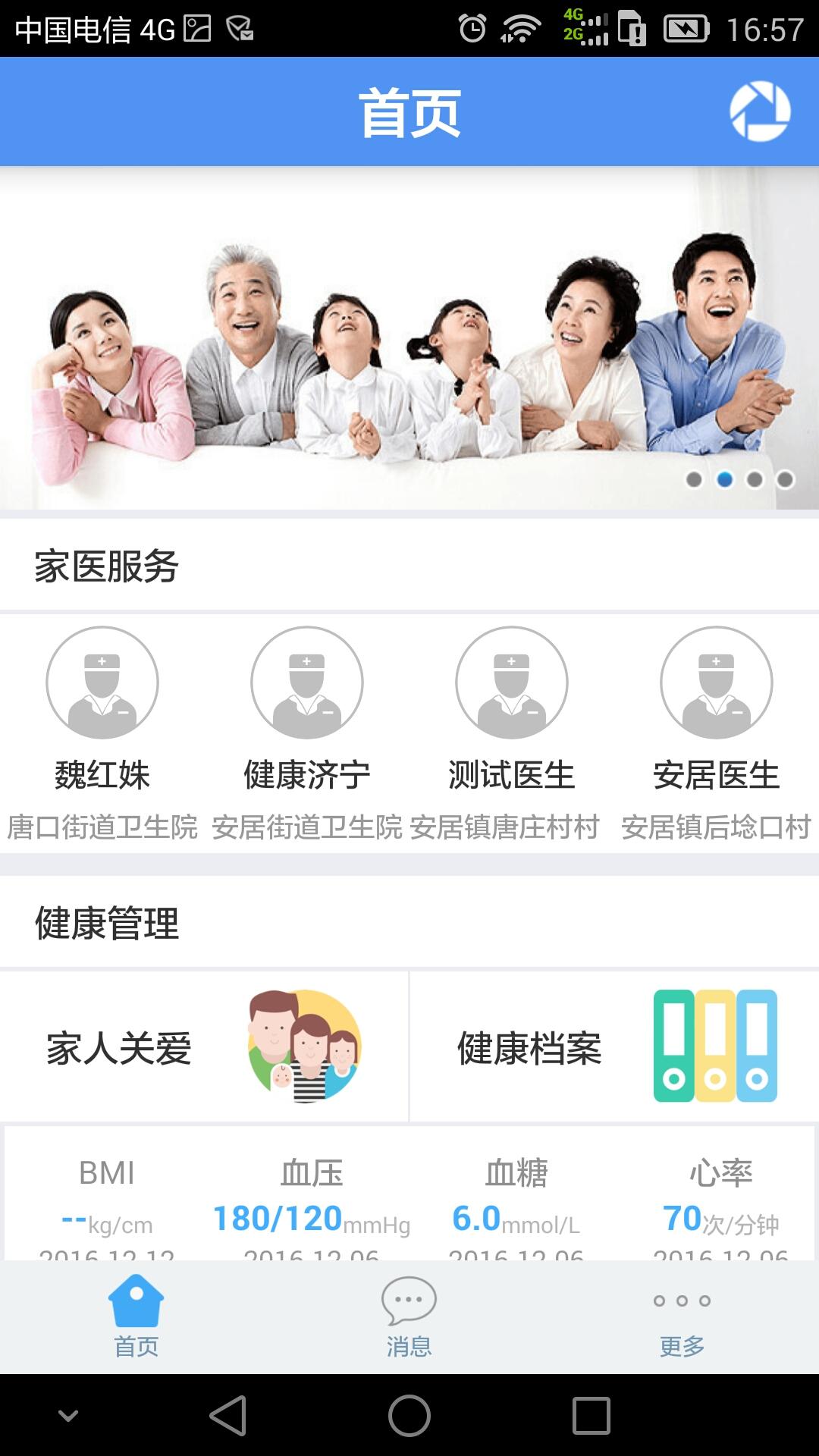This screenshot has width=819, height=1456.
Task: Tap the system back button
Action: (x=228, y=1415)
